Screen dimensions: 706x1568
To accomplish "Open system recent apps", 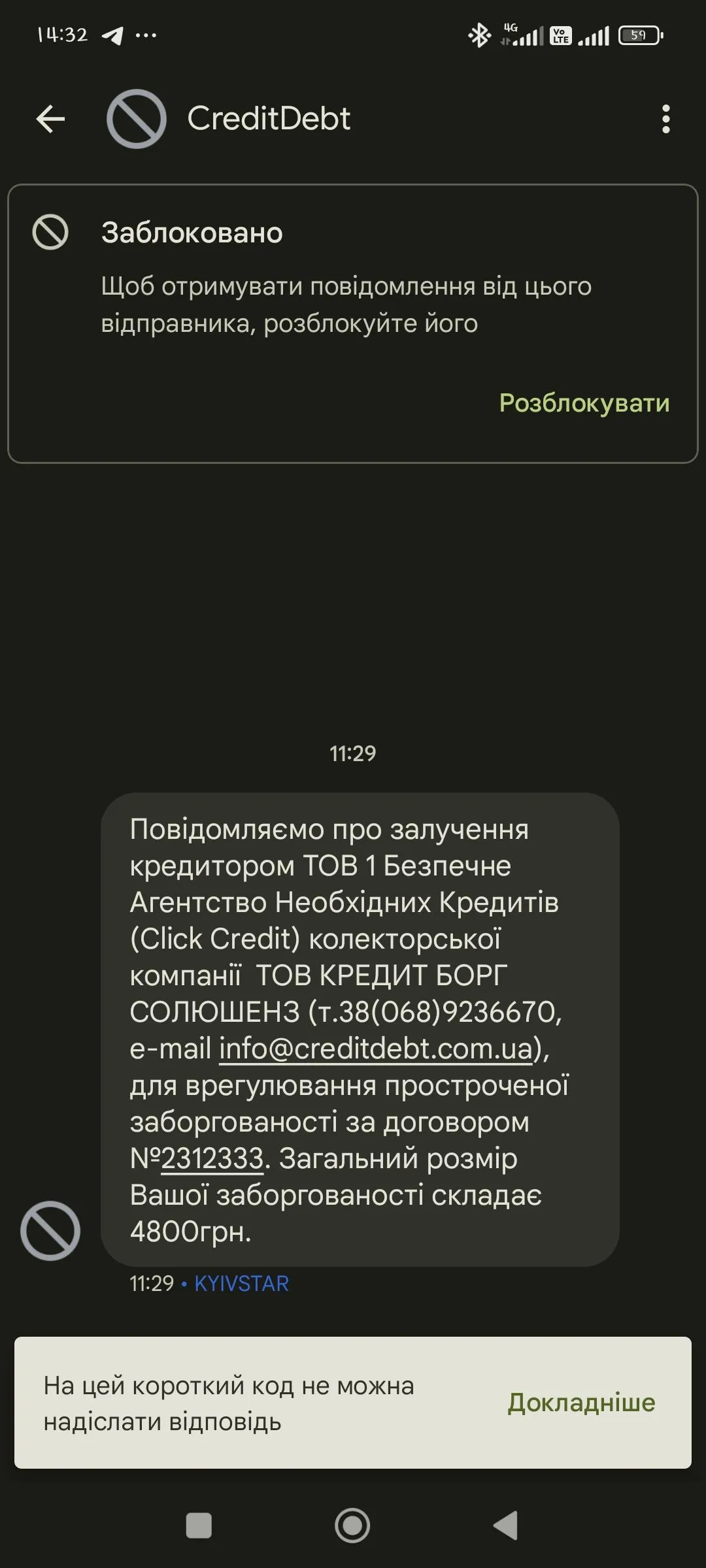I will 199,1526.
